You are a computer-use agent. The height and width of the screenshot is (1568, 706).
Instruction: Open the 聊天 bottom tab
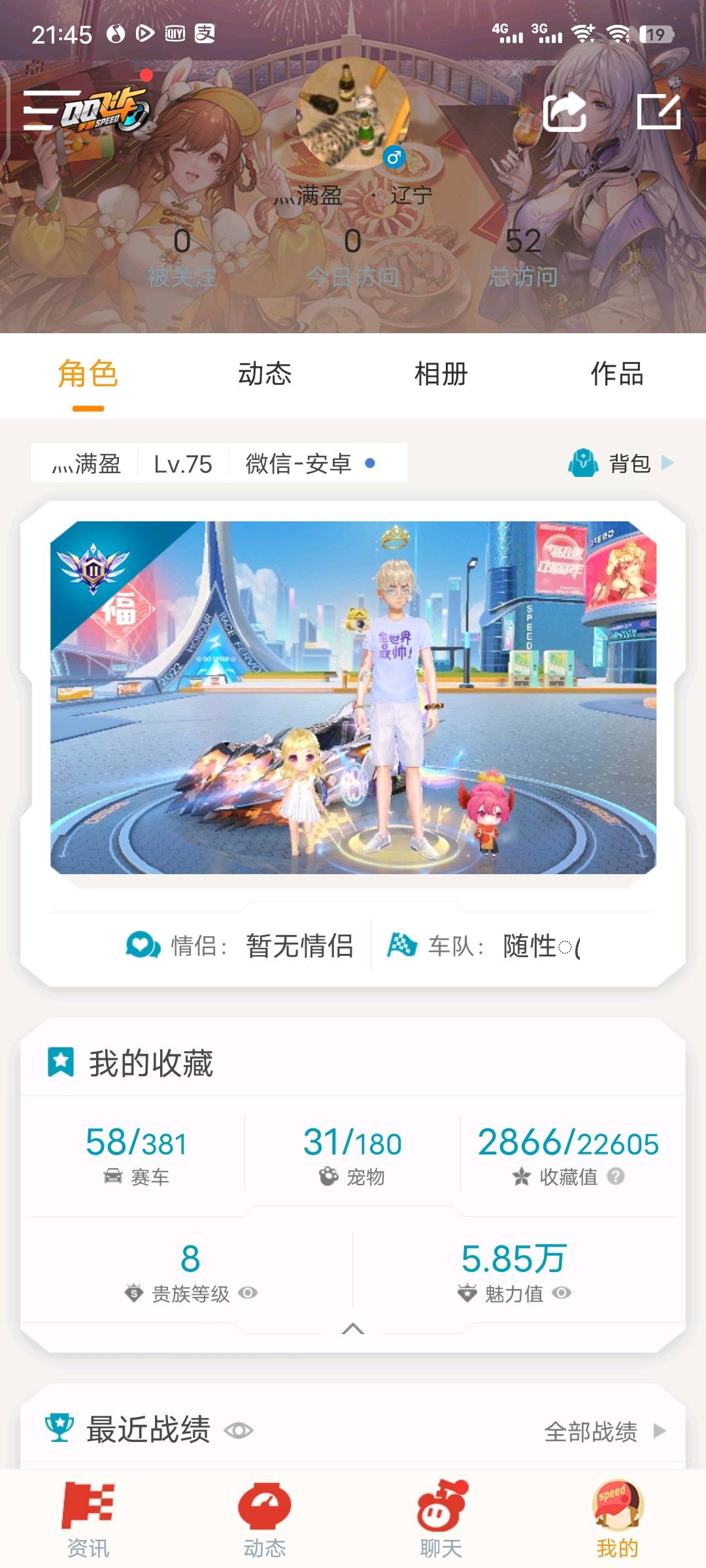click(x=441, y=1519)
